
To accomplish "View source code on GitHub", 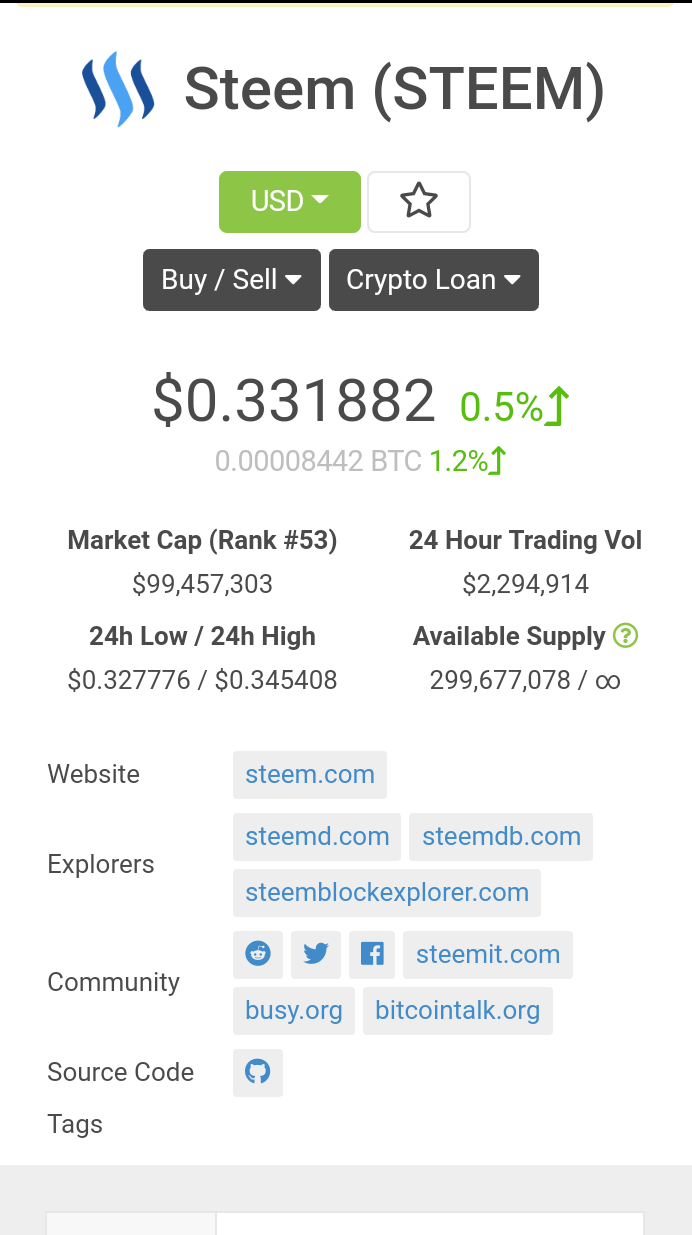I will [258, 1072].
